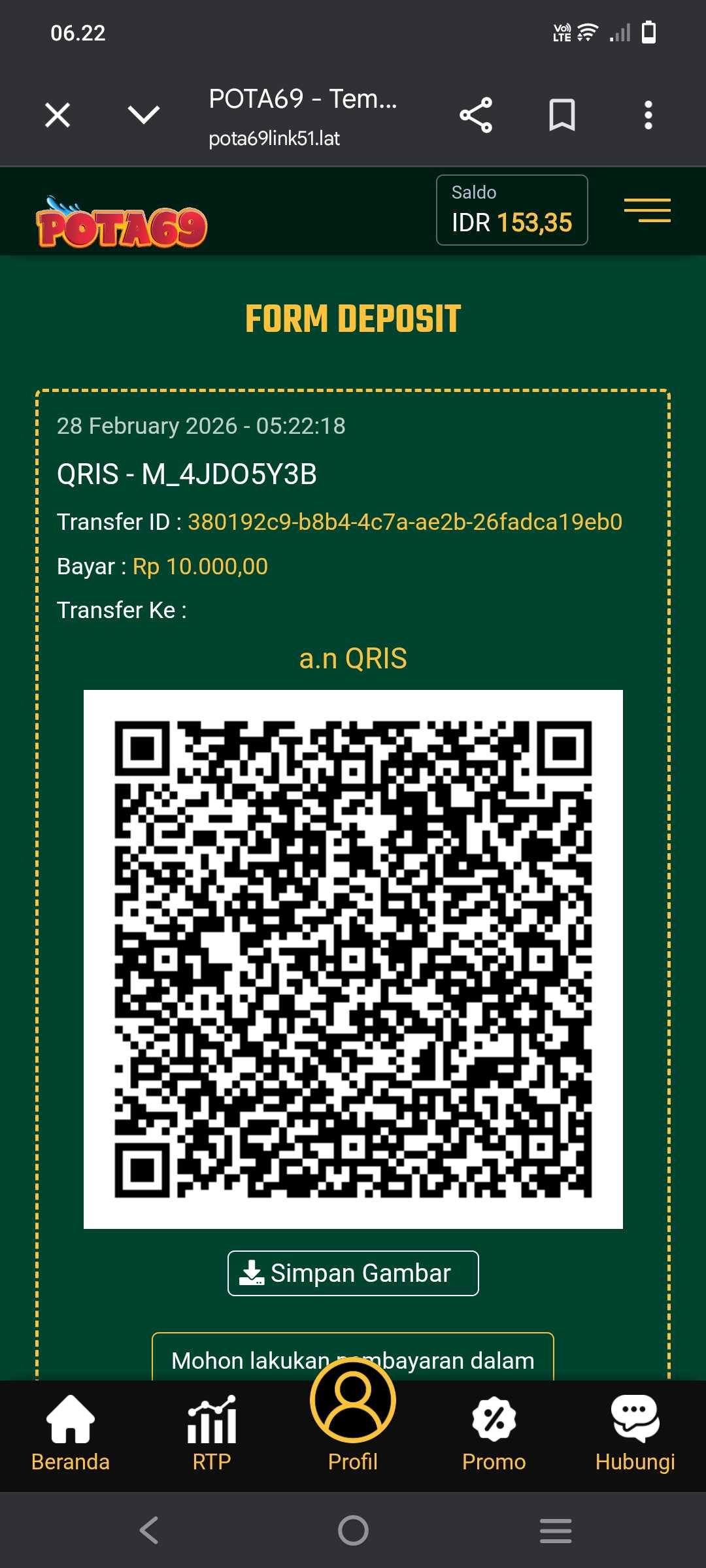Tap Simpan Gambar to save QR
This screenshot has width=706, height=1568.
click(x=353, y=1273)
